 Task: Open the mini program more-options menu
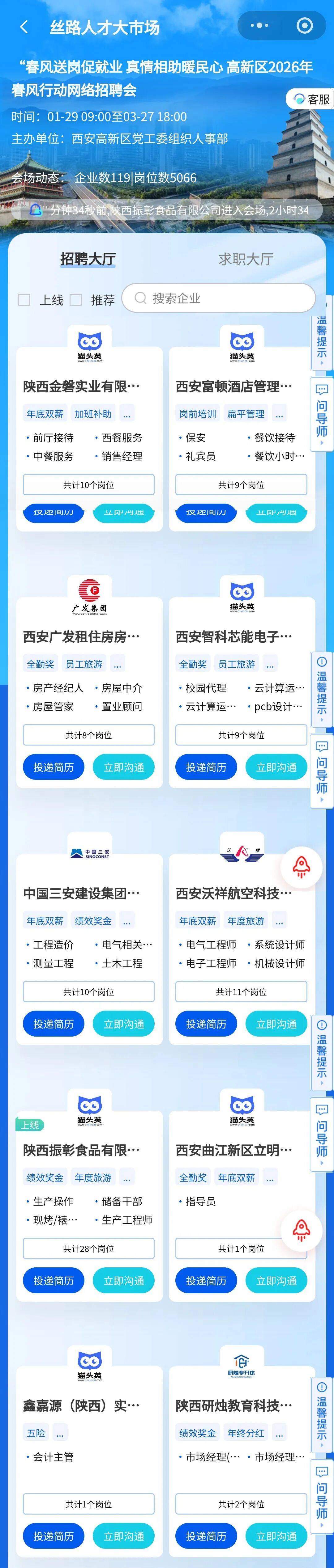pos(259,26)
